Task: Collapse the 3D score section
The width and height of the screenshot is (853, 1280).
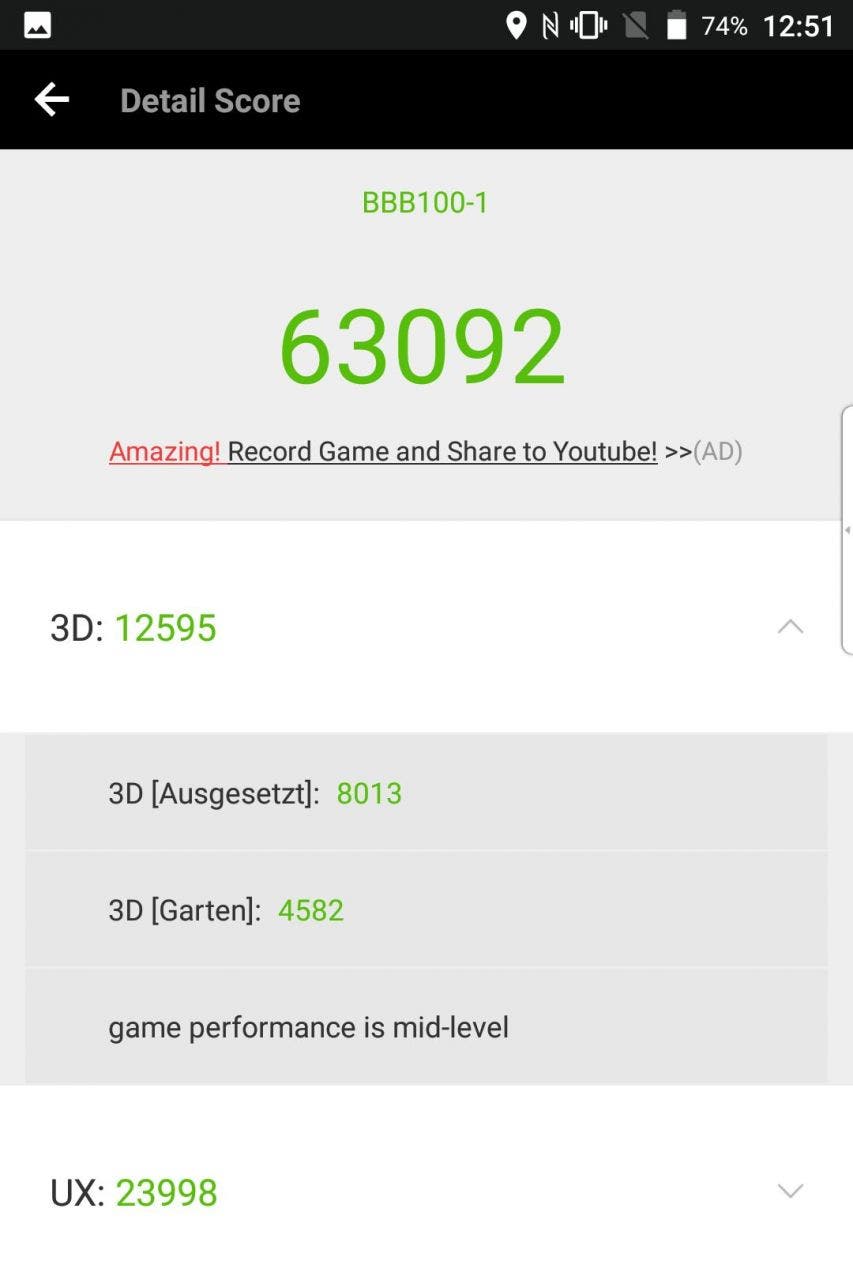Action: [790, 627]
